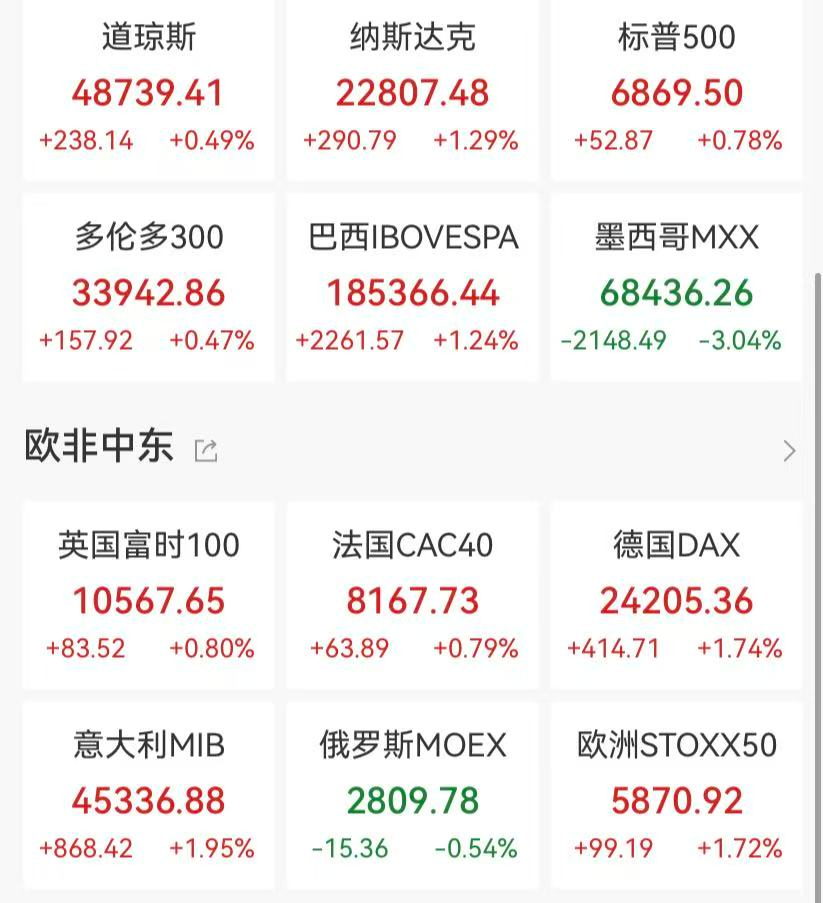Select the 纳斯达克 index card
Screen dimensions: 823x903
click(x=411, y=90)
